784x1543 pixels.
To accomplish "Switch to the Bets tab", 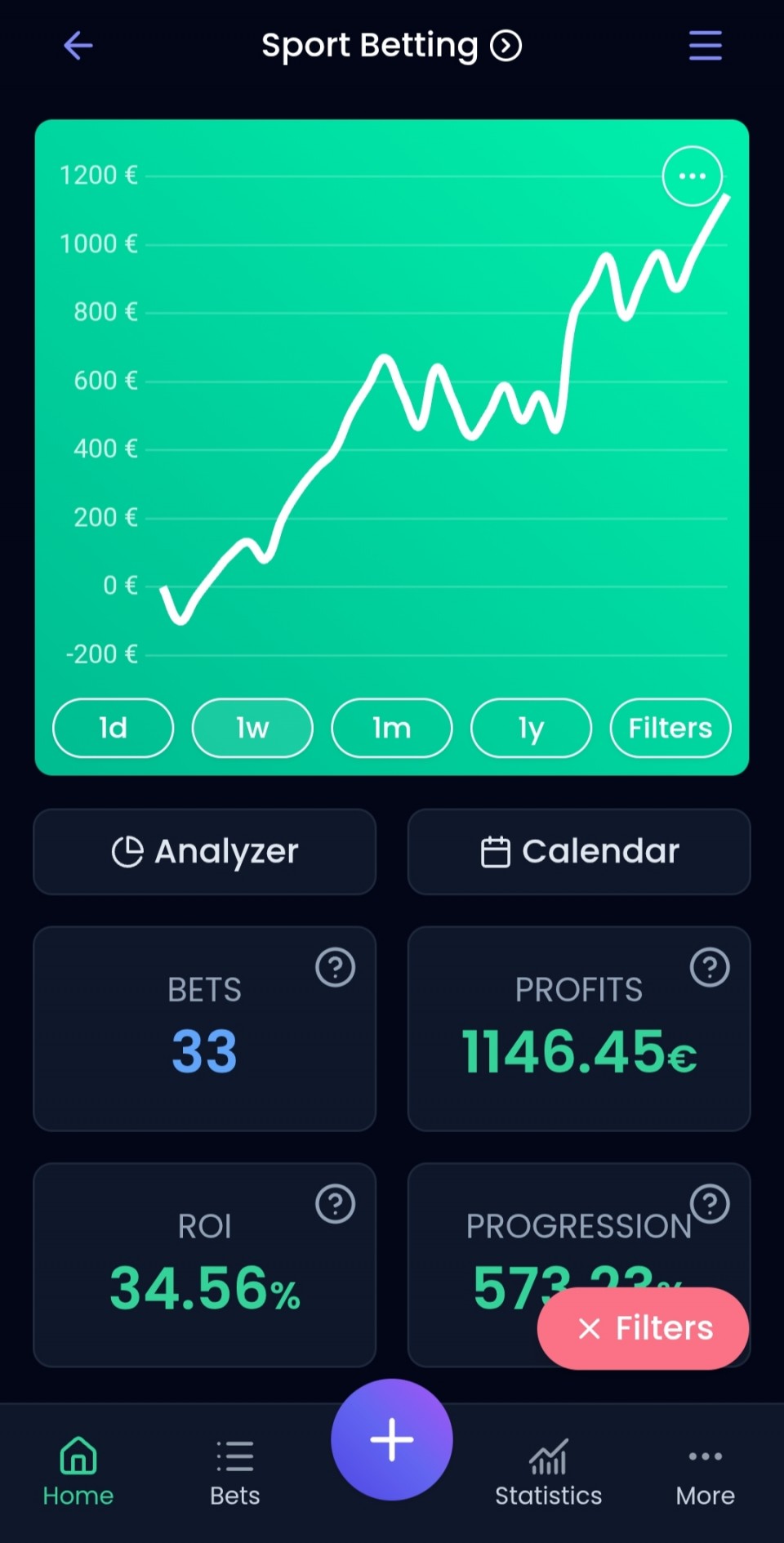I will (x=235, y=1474).
